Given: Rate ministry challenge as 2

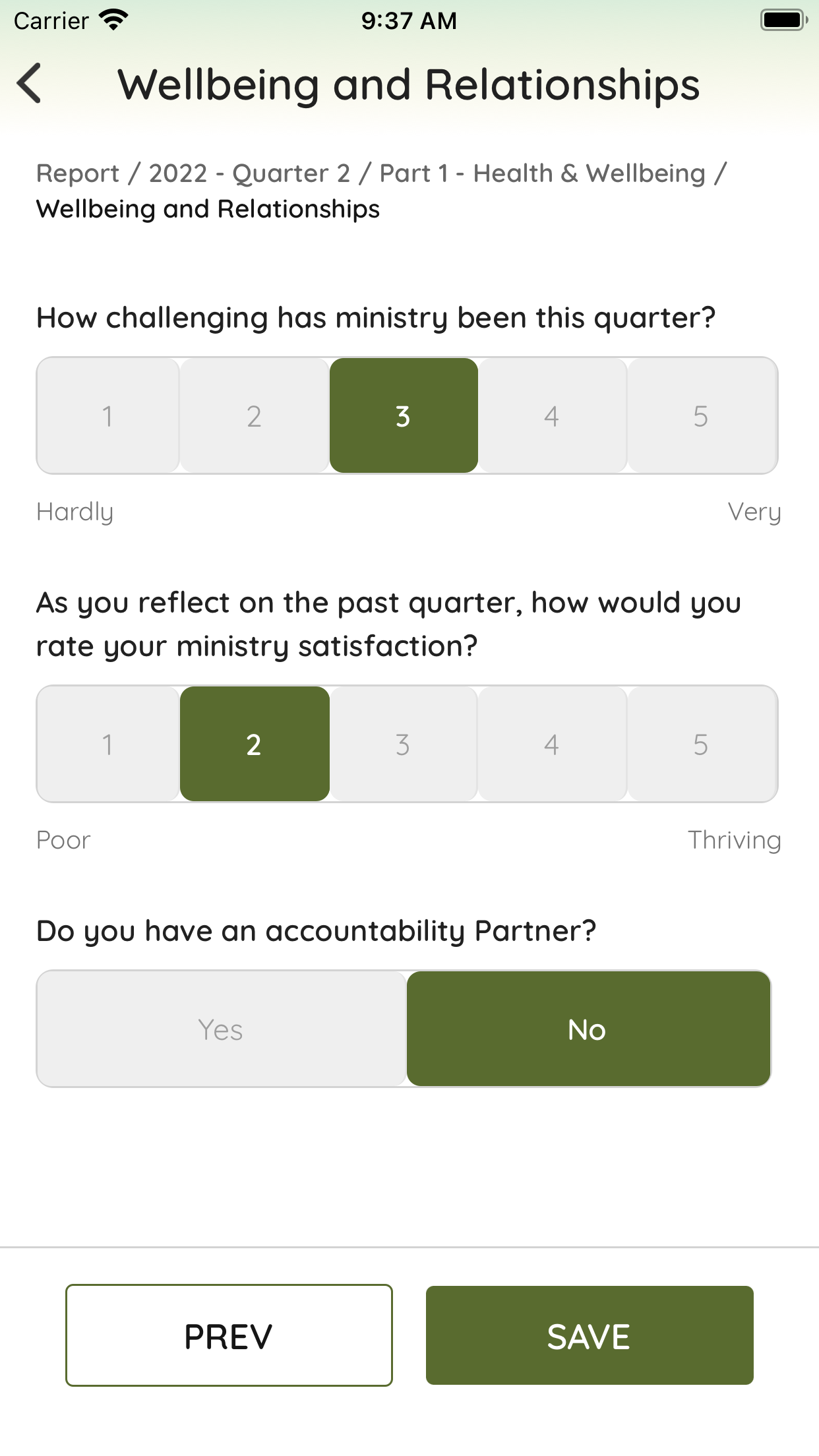Looking at the screenshot, I should 255,415.
